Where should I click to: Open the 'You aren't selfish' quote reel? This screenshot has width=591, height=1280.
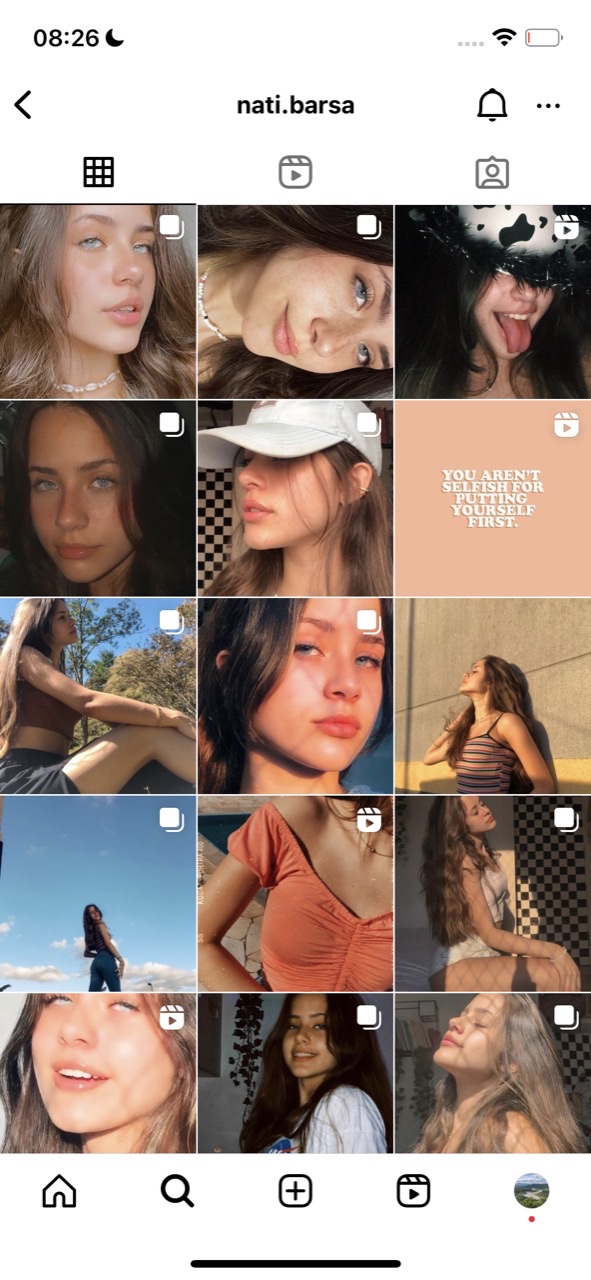tap(493, 499)
